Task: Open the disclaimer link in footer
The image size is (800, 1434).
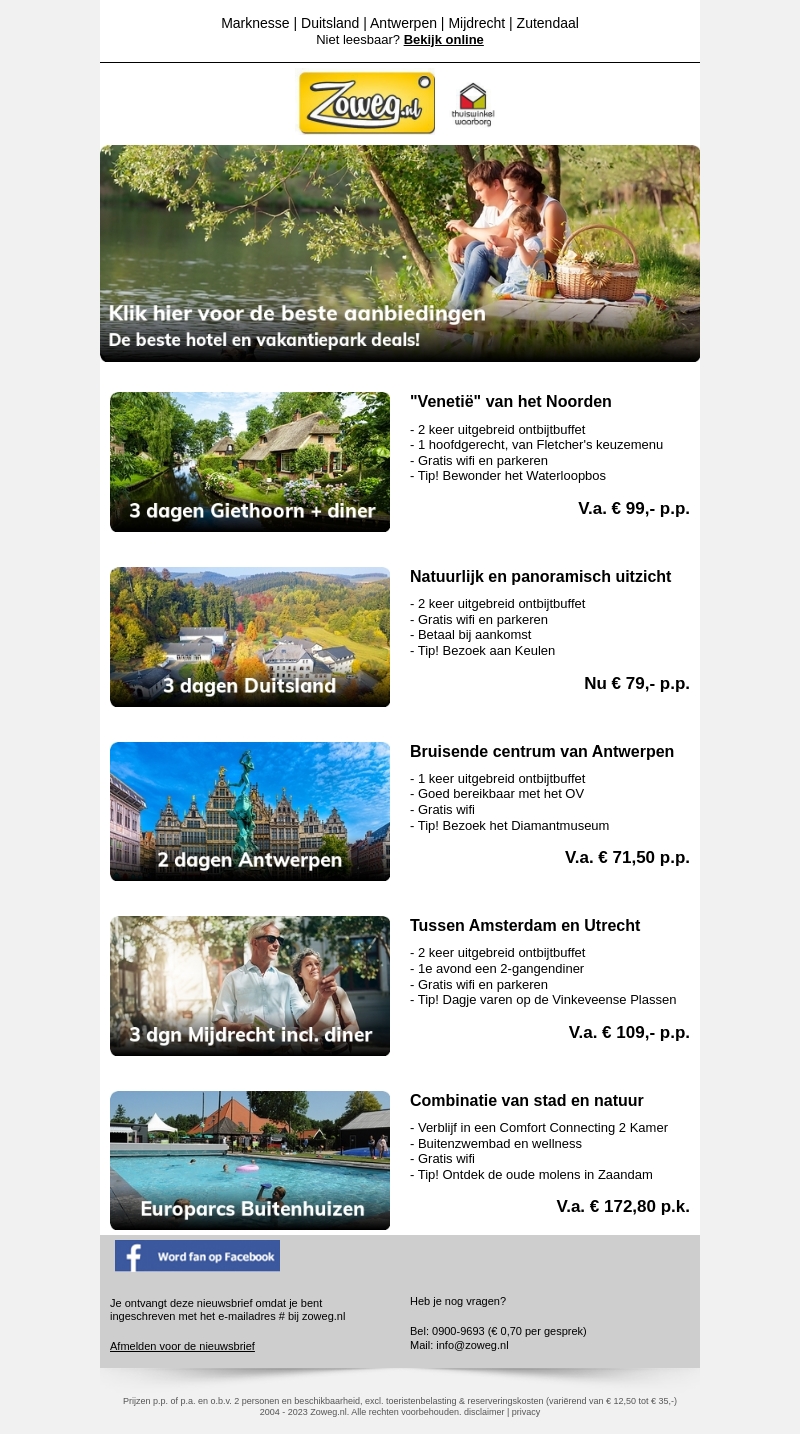Action: pos(484,1412)
